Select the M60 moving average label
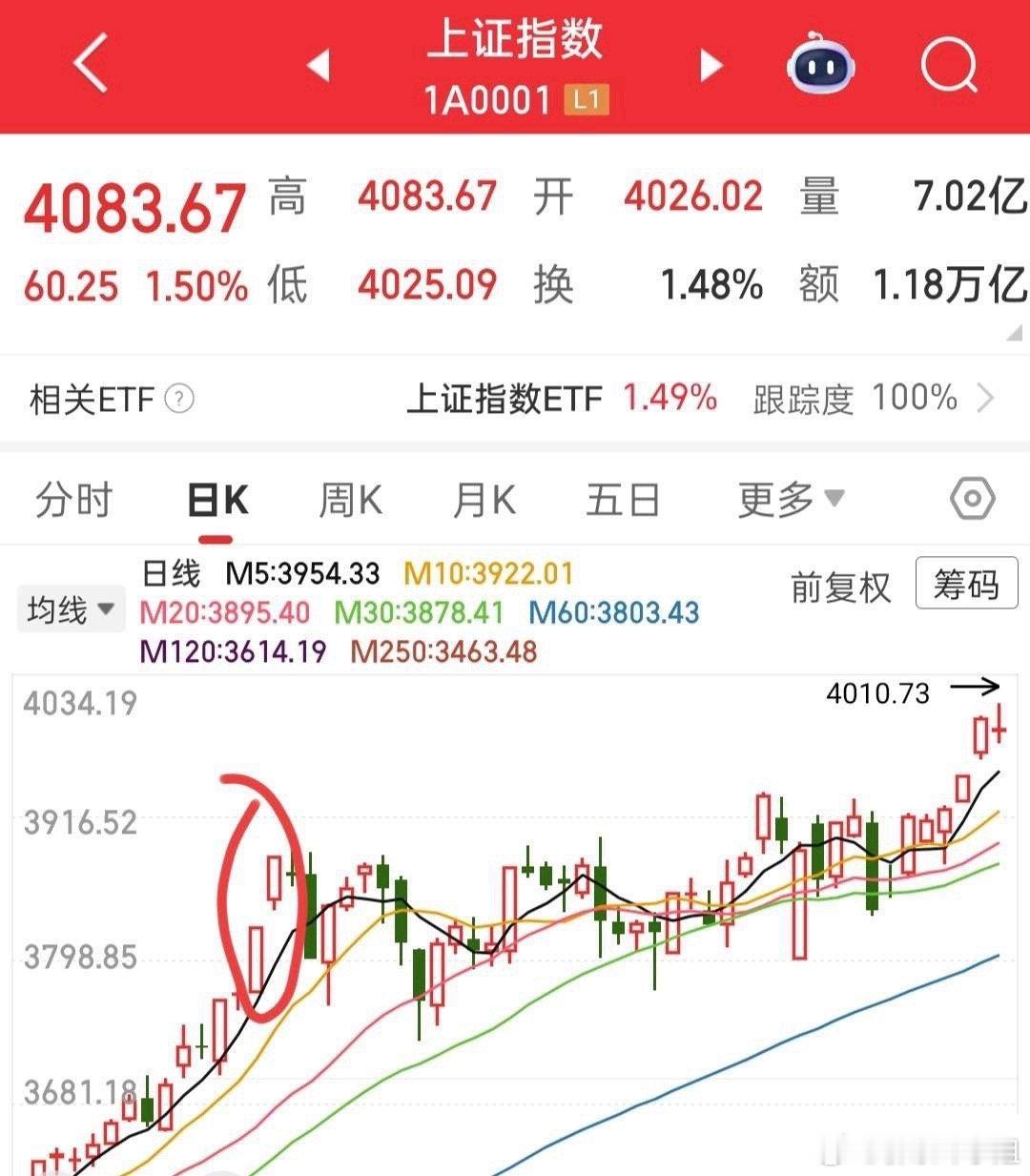Screen dimensions: 1030x1176 [615, 613]
